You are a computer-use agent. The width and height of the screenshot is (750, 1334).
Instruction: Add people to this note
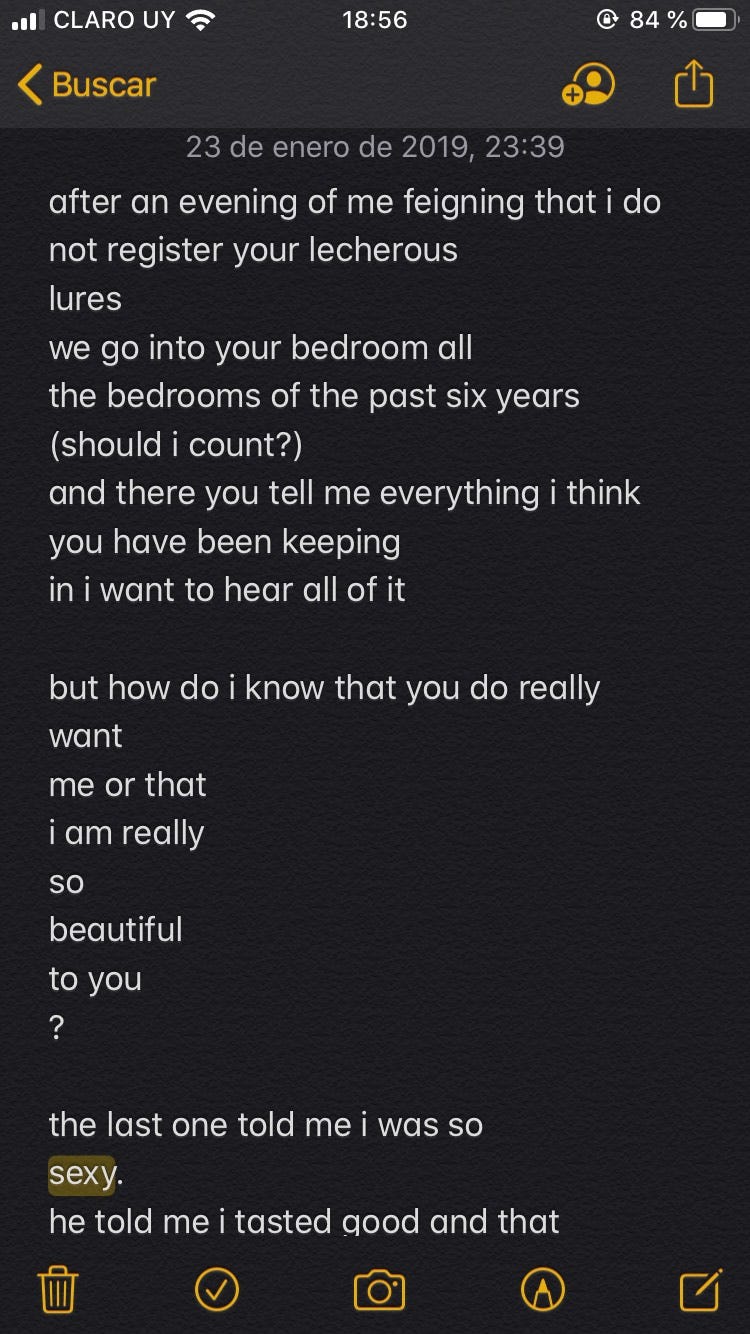click(x=588, y=85)
